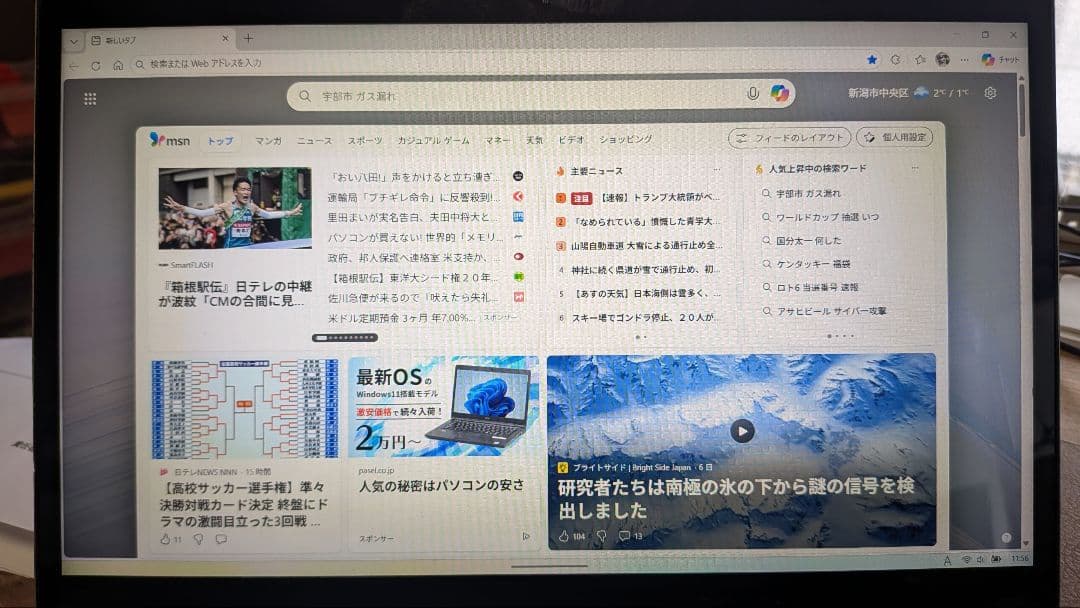Open the Copilot チャット button

[1001, 60]
